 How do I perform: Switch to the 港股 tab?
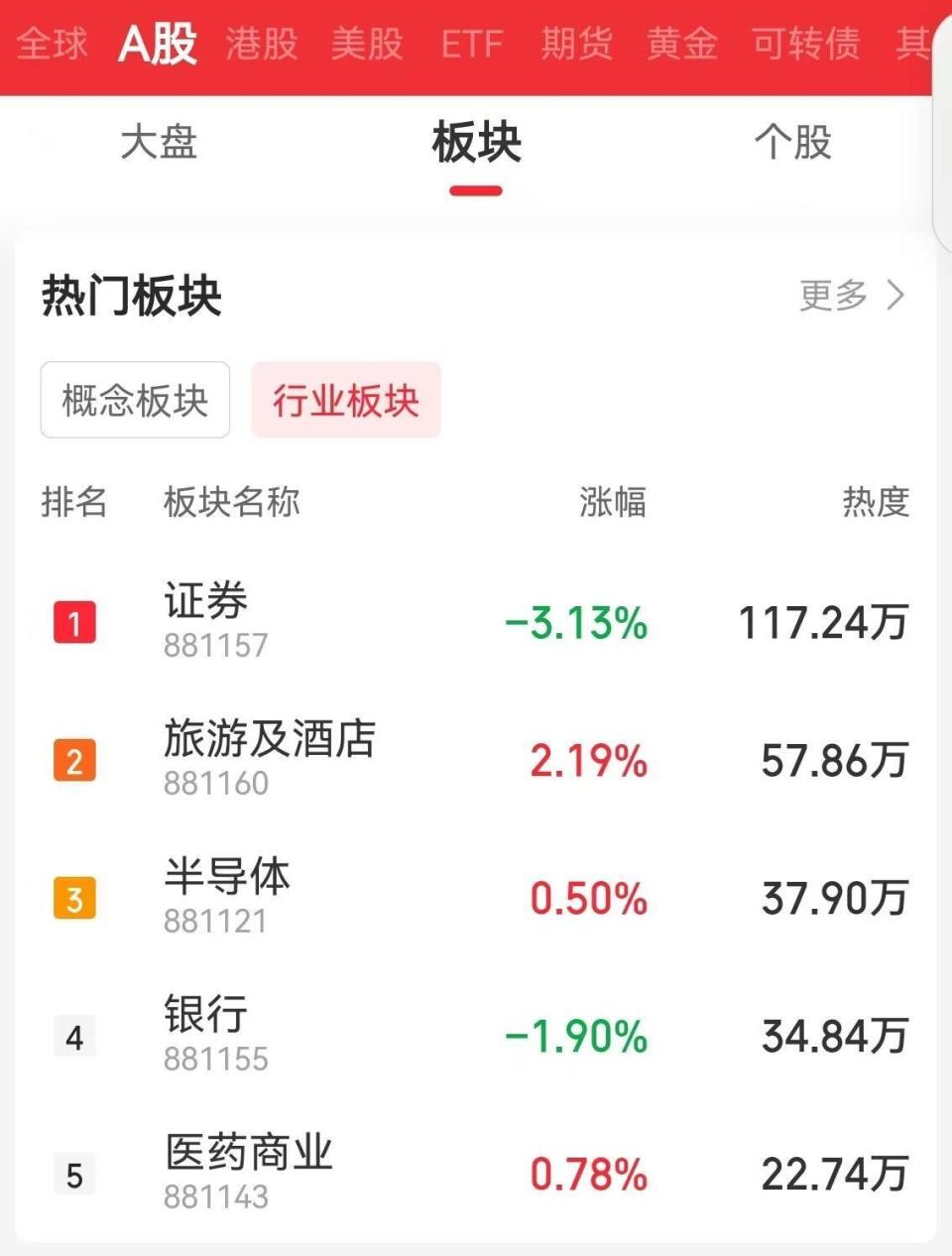tap(260, 45)
